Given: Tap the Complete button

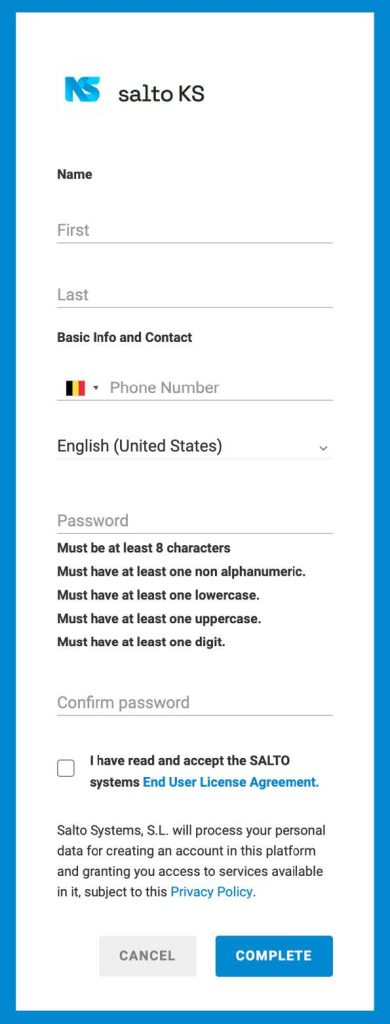Looking at the screenshot, I should (274, 956).
